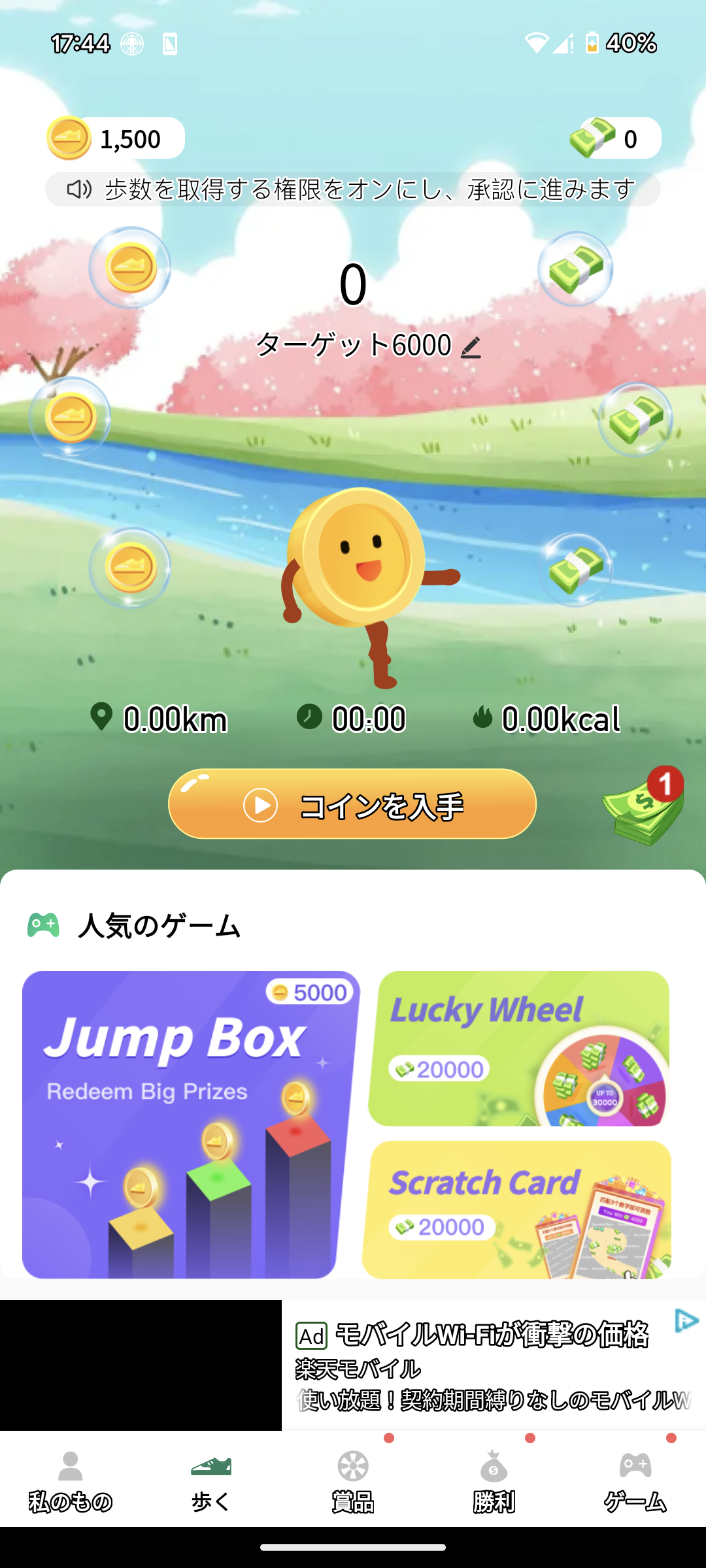The image size is (706, 1568).
Task: Open the speaker announcement banner about step permissions
Action: pos(353,188)
